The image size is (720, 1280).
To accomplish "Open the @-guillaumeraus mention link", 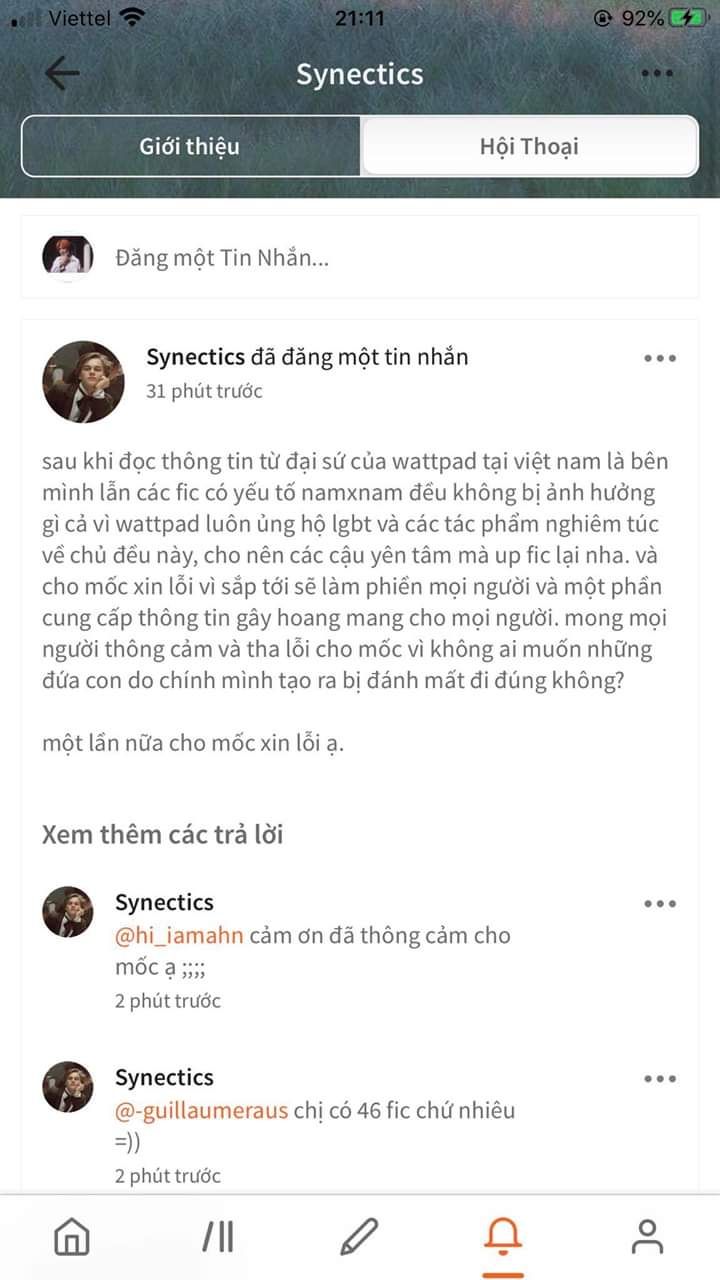I will [x=202, y=1111].
